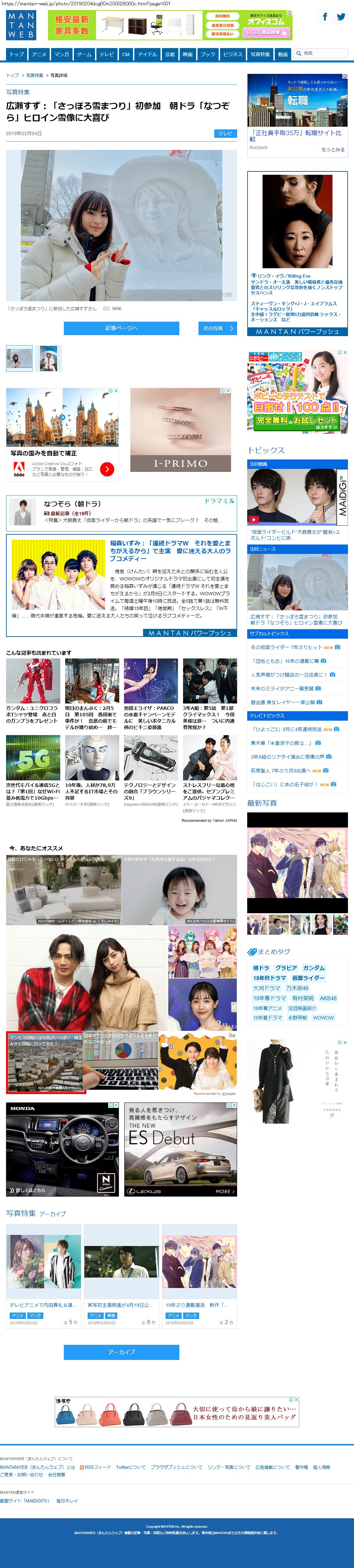
Task: Open the トップ breadcrumb link
Action: 12,76
